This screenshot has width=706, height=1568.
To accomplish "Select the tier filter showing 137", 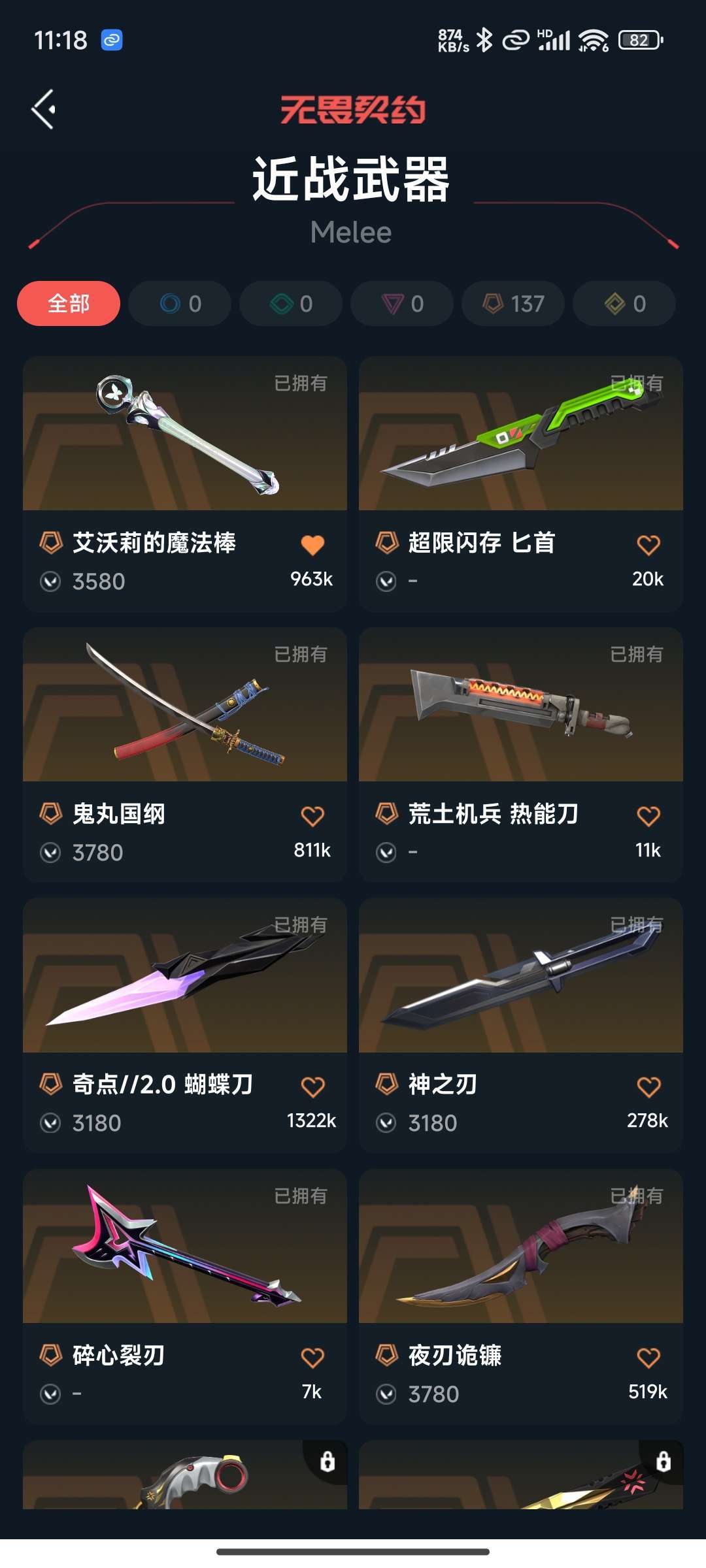I will [513, 304].
